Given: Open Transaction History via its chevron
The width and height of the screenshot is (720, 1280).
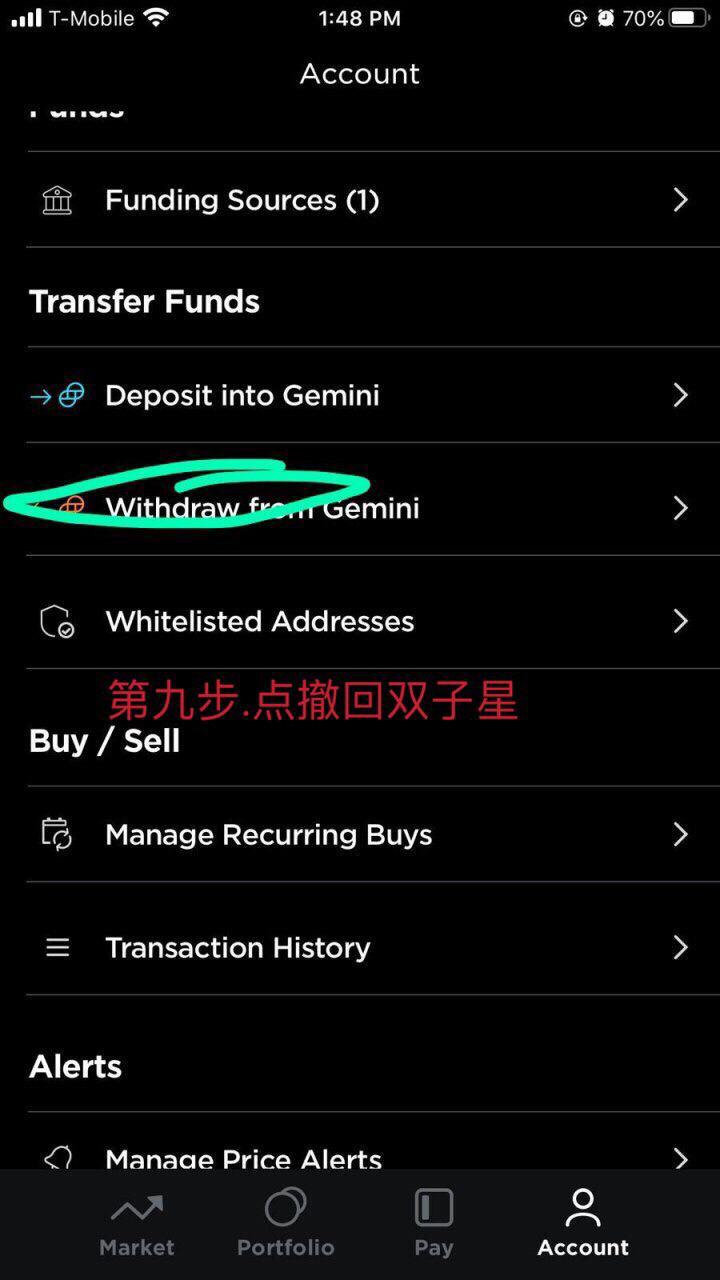Looking at the screenshot, I should coord(681,947).
